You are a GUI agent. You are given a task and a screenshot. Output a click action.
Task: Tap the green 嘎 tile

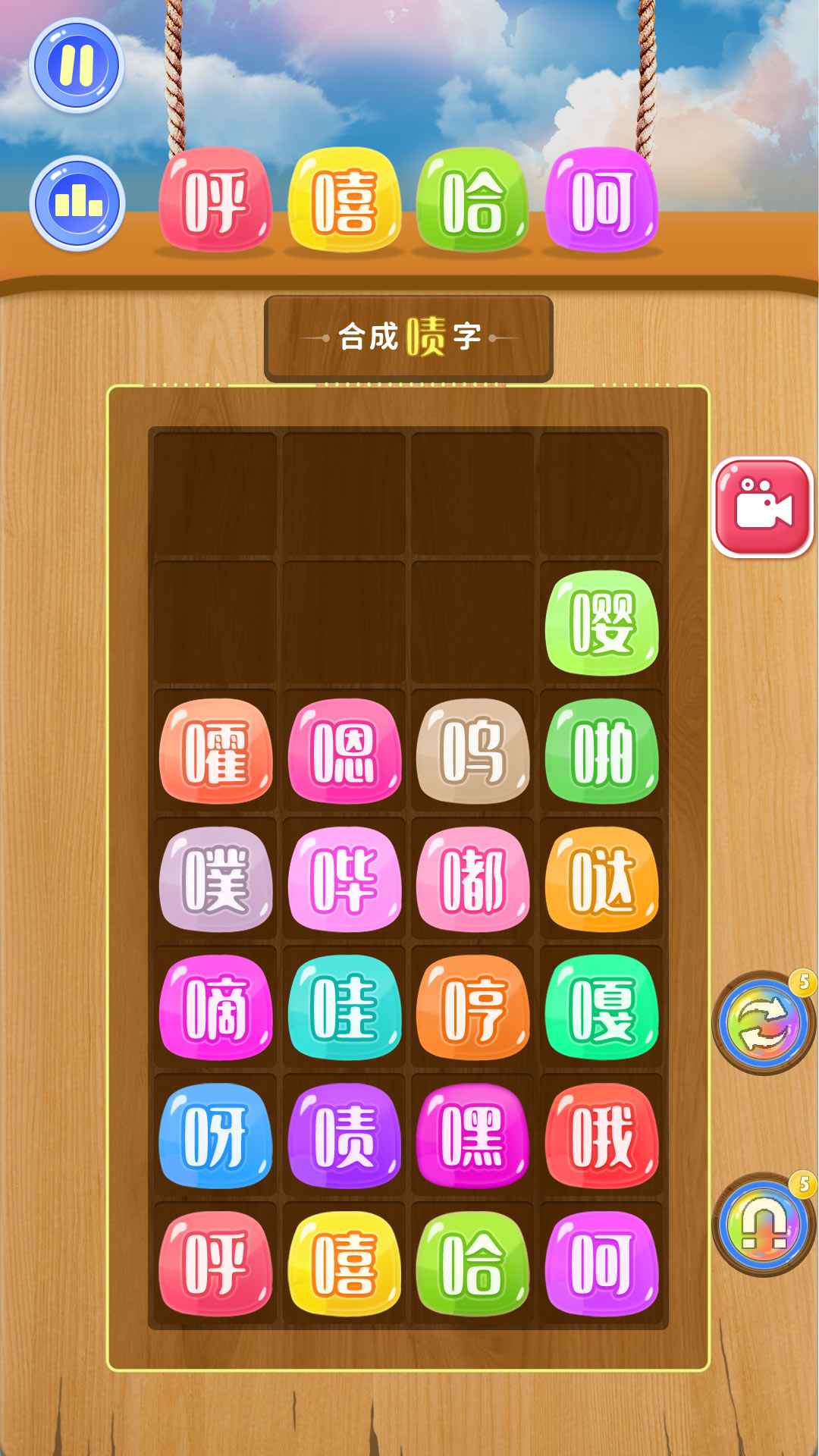[601, 1008]
